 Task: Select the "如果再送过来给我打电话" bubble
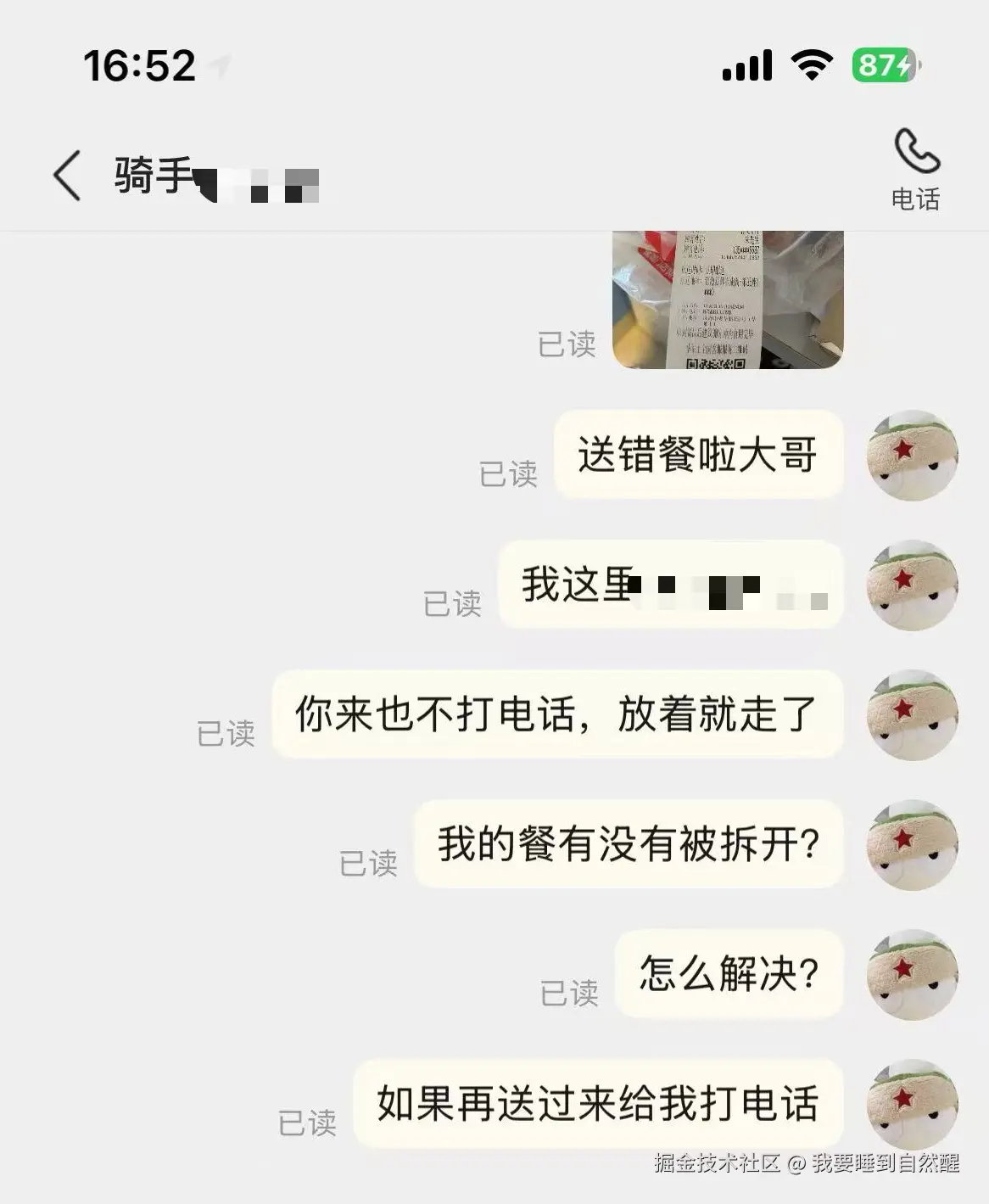pos(598,1104)
